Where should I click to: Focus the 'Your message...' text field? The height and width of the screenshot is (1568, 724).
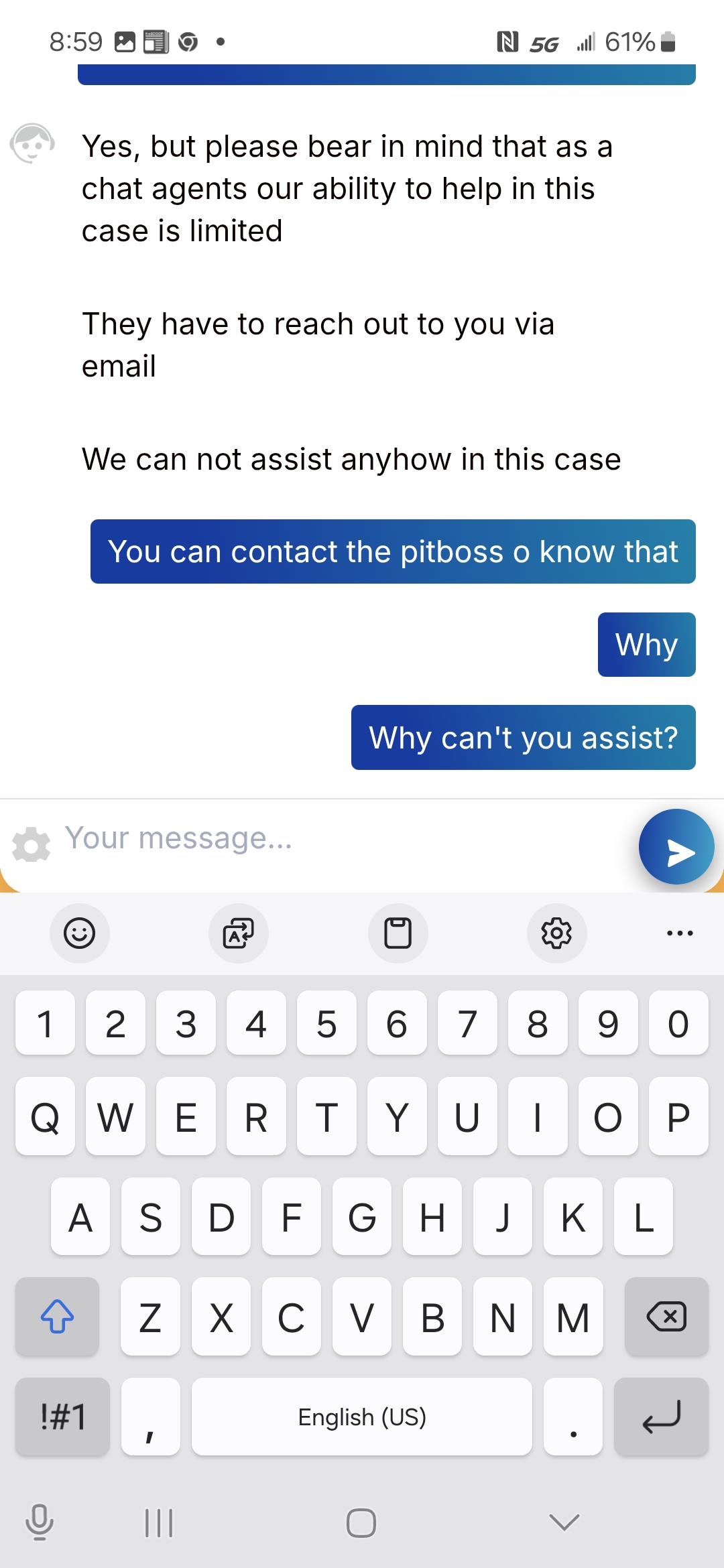click(345, 838)
